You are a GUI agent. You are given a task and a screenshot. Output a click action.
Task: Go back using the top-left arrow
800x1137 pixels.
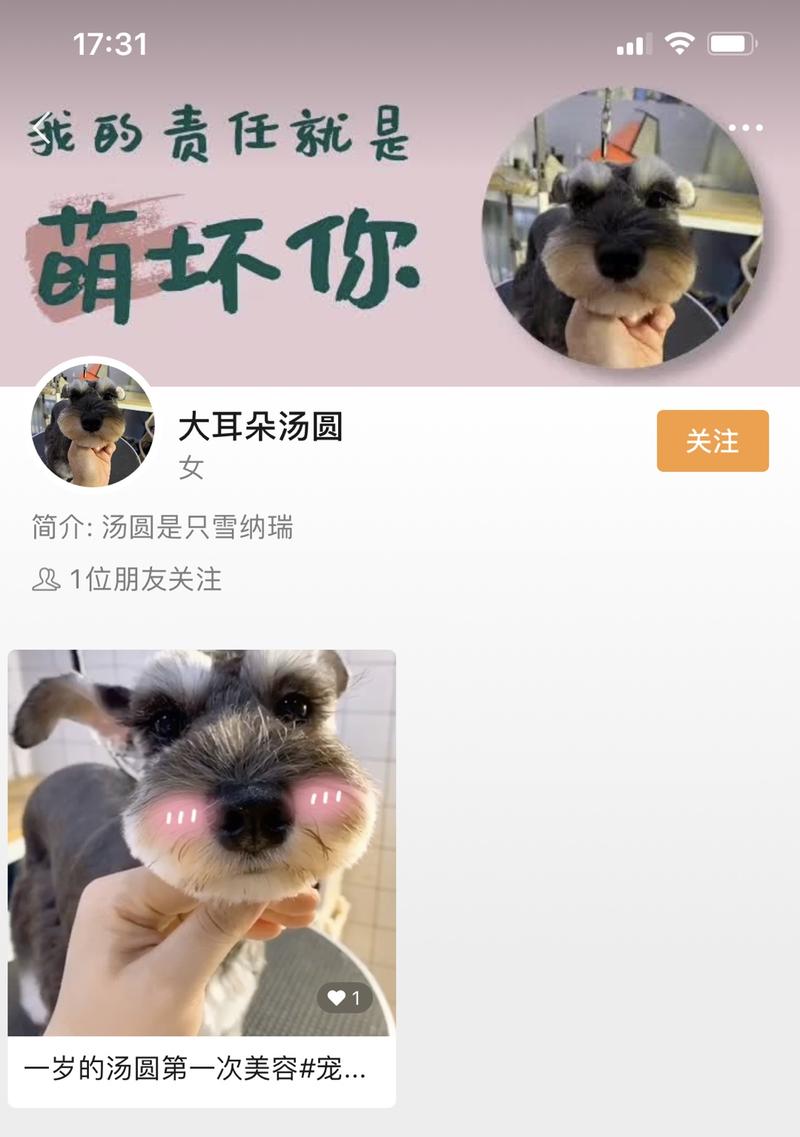click(x=42, y=128)
